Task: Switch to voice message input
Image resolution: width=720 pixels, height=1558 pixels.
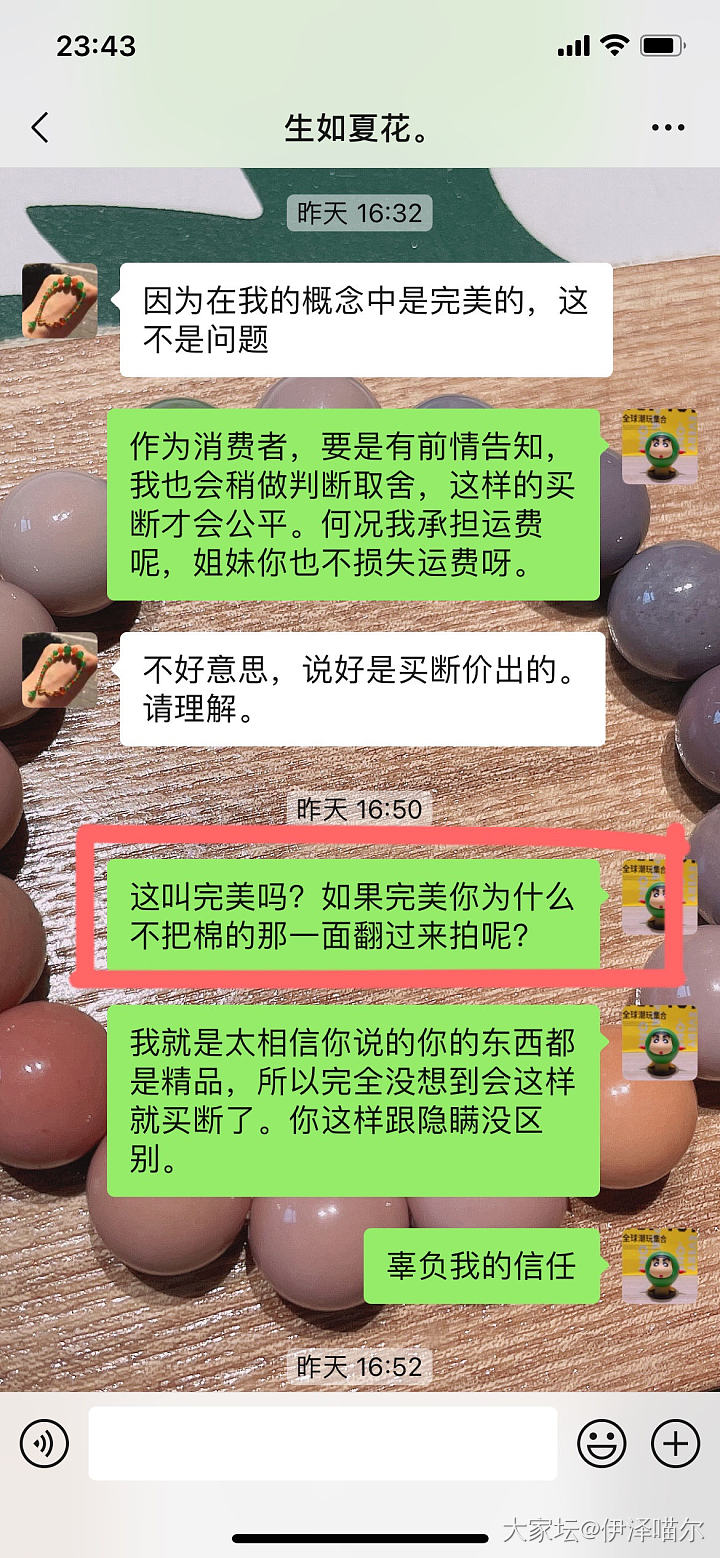Action: (x=44, y=1444)
